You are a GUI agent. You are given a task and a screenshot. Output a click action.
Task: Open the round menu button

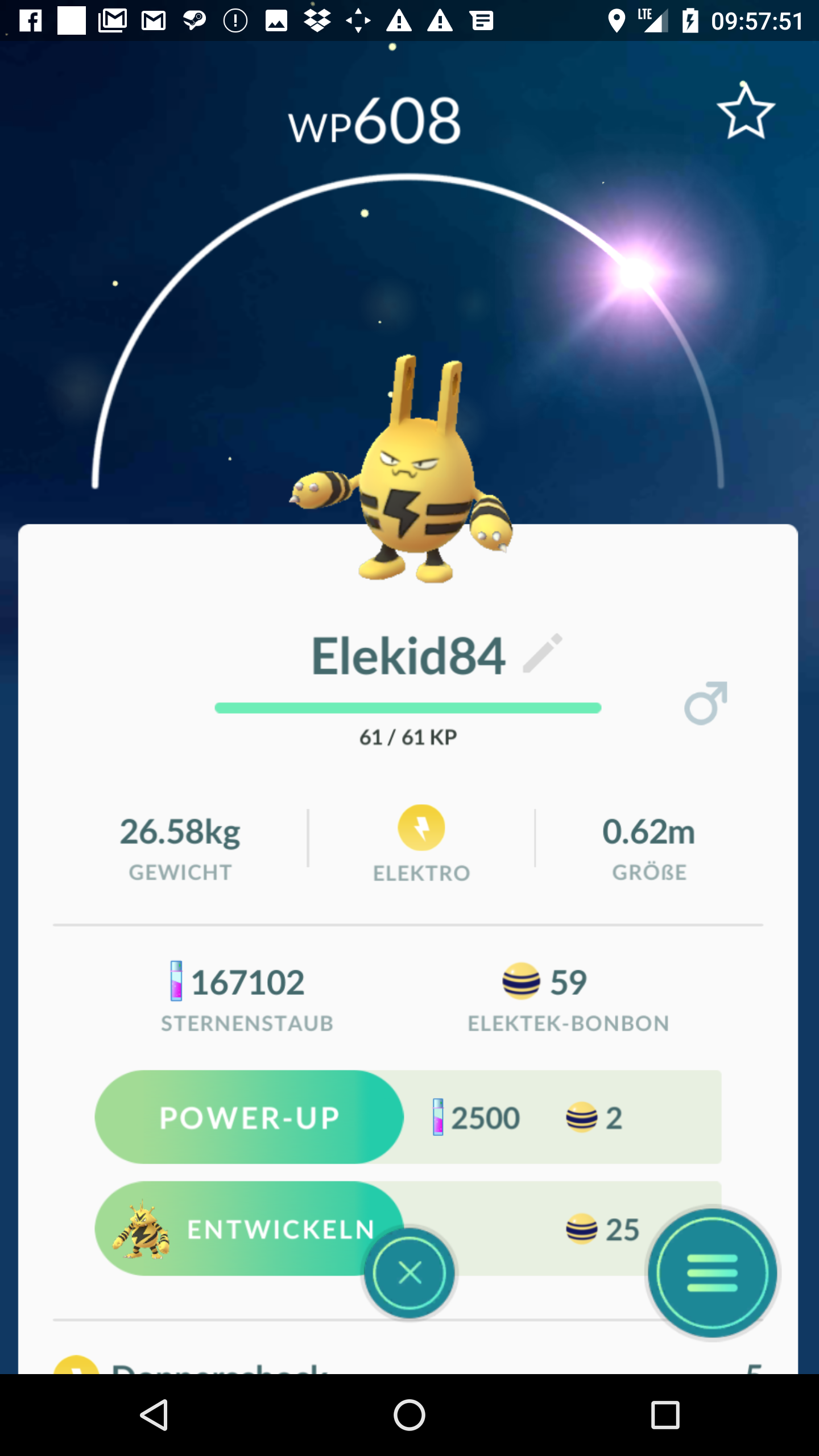coord(712,1273)
